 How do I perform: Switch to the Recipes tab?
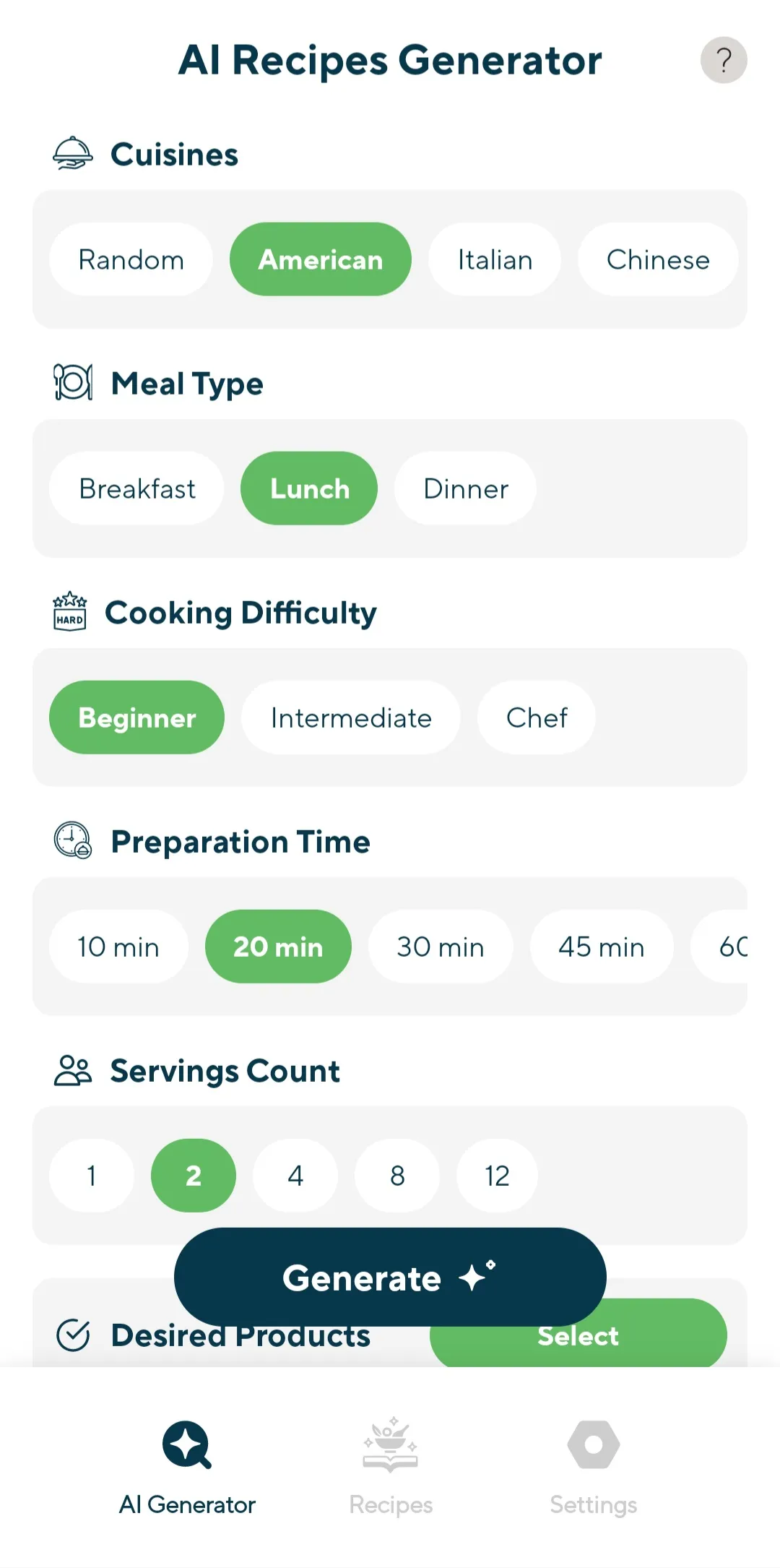pos(390,1467)
